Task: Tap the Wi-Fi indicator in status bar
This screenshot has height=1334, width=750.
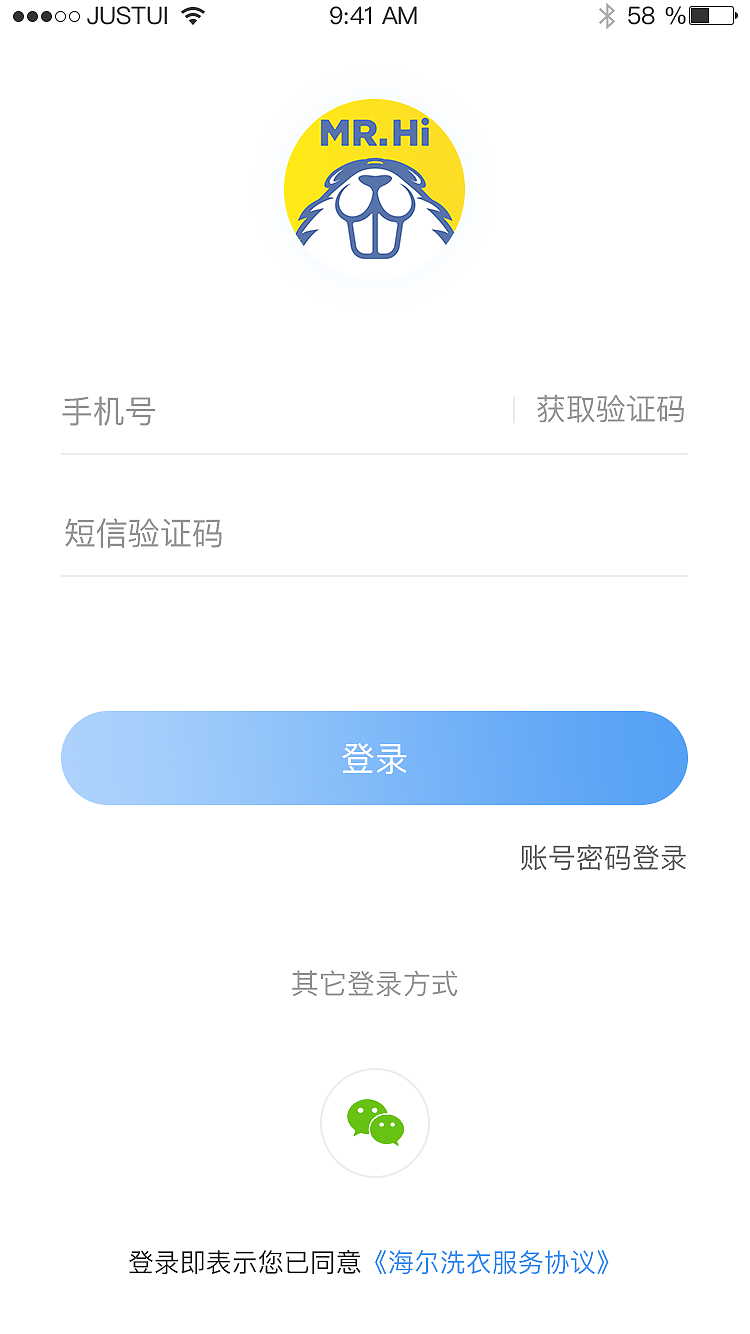Action: [193, 15]
